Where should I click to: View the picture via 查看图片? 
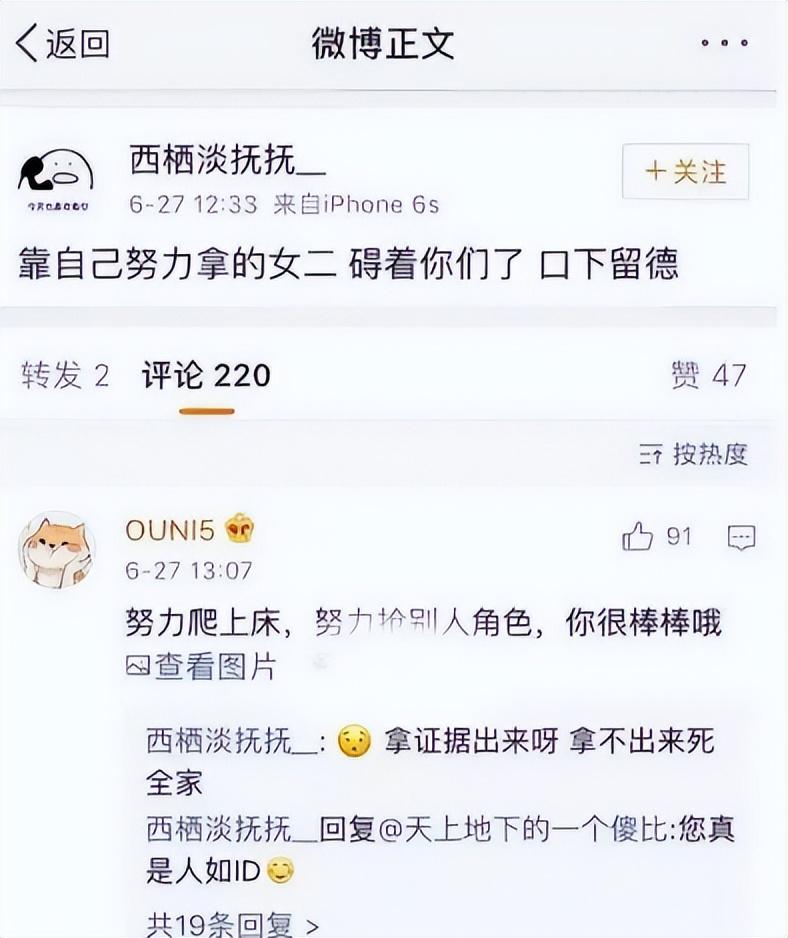pyautogui.click(x=201, y=667)
